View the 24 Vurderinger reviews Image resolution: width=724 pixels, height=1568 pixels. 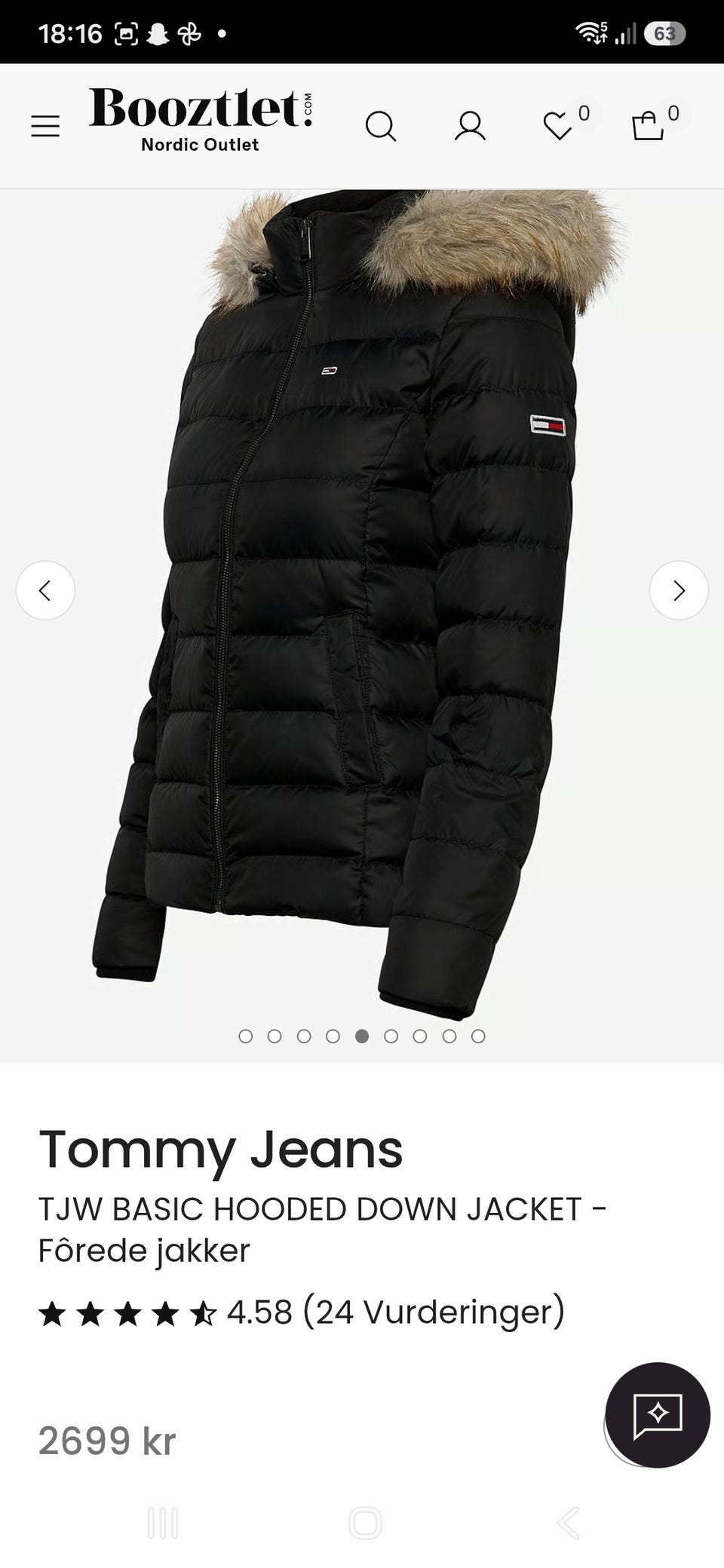(x=434, y=1312)
